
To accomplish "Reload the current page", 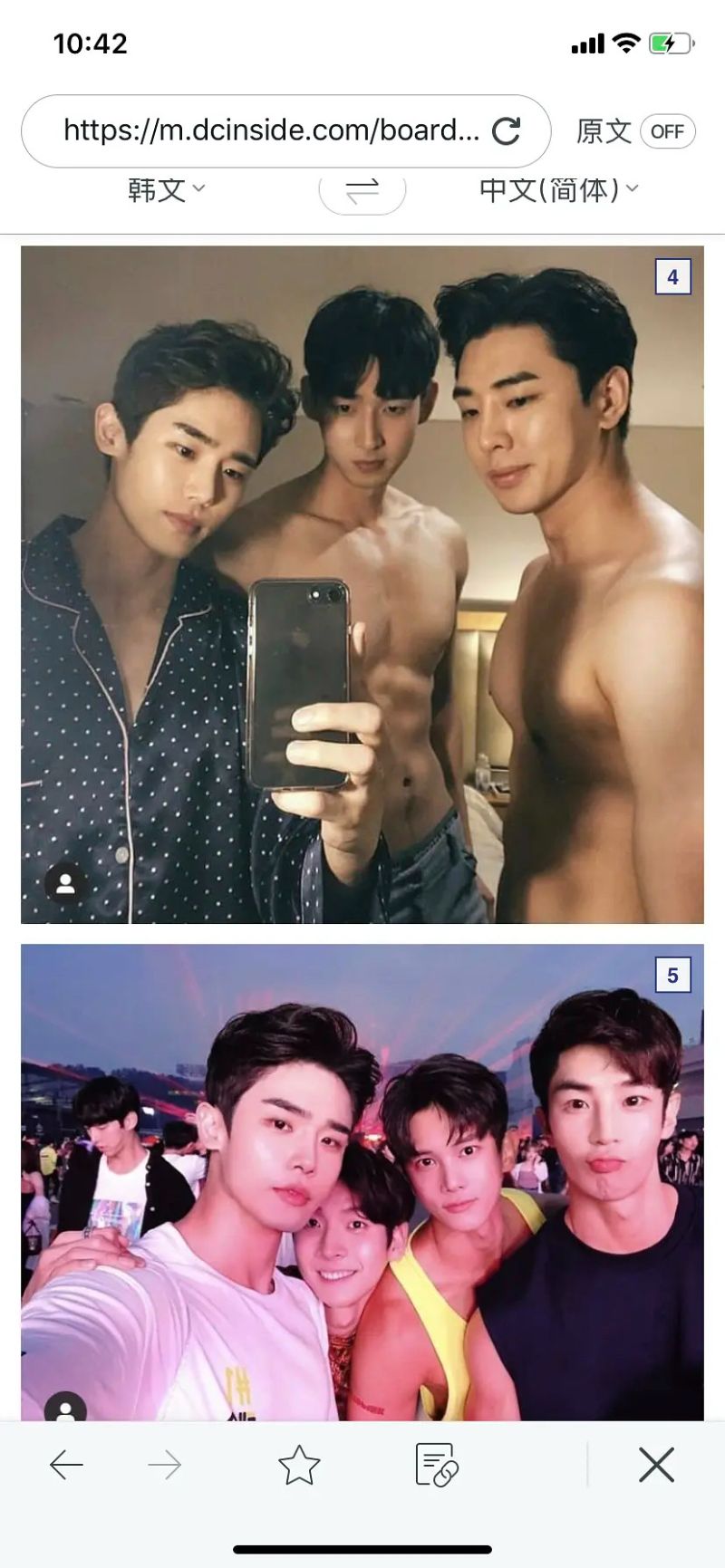I will [506, 131].
